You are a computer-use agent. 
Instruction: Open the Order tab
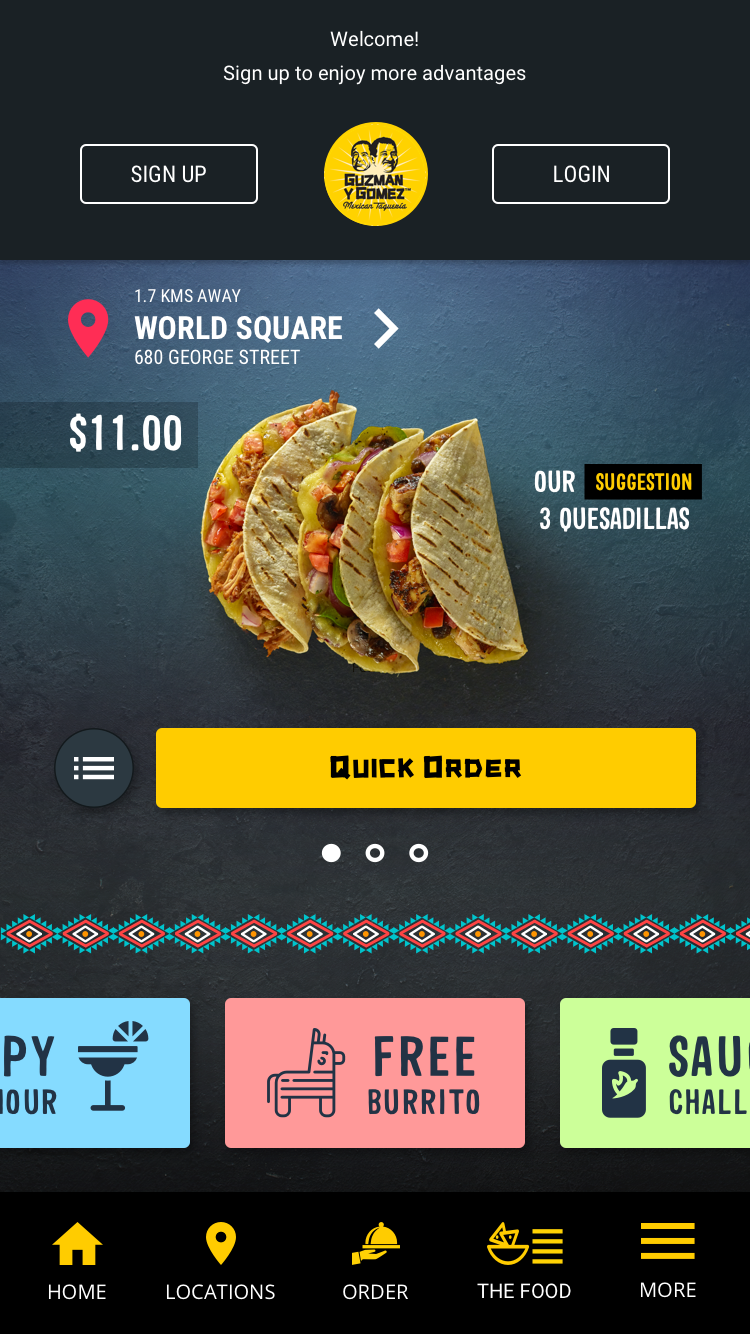pyautogui.click(x=375, y=1263)
